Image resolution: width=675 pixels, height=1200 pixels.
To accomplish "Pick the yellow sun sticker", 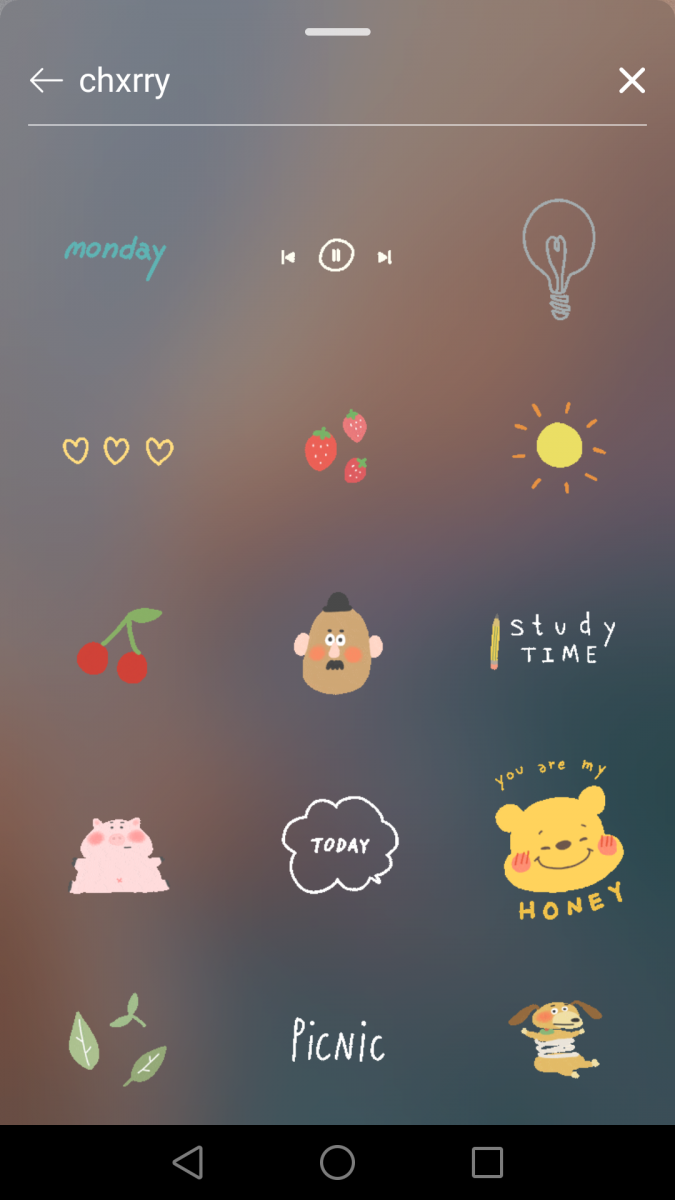I will tap(559, 446).
